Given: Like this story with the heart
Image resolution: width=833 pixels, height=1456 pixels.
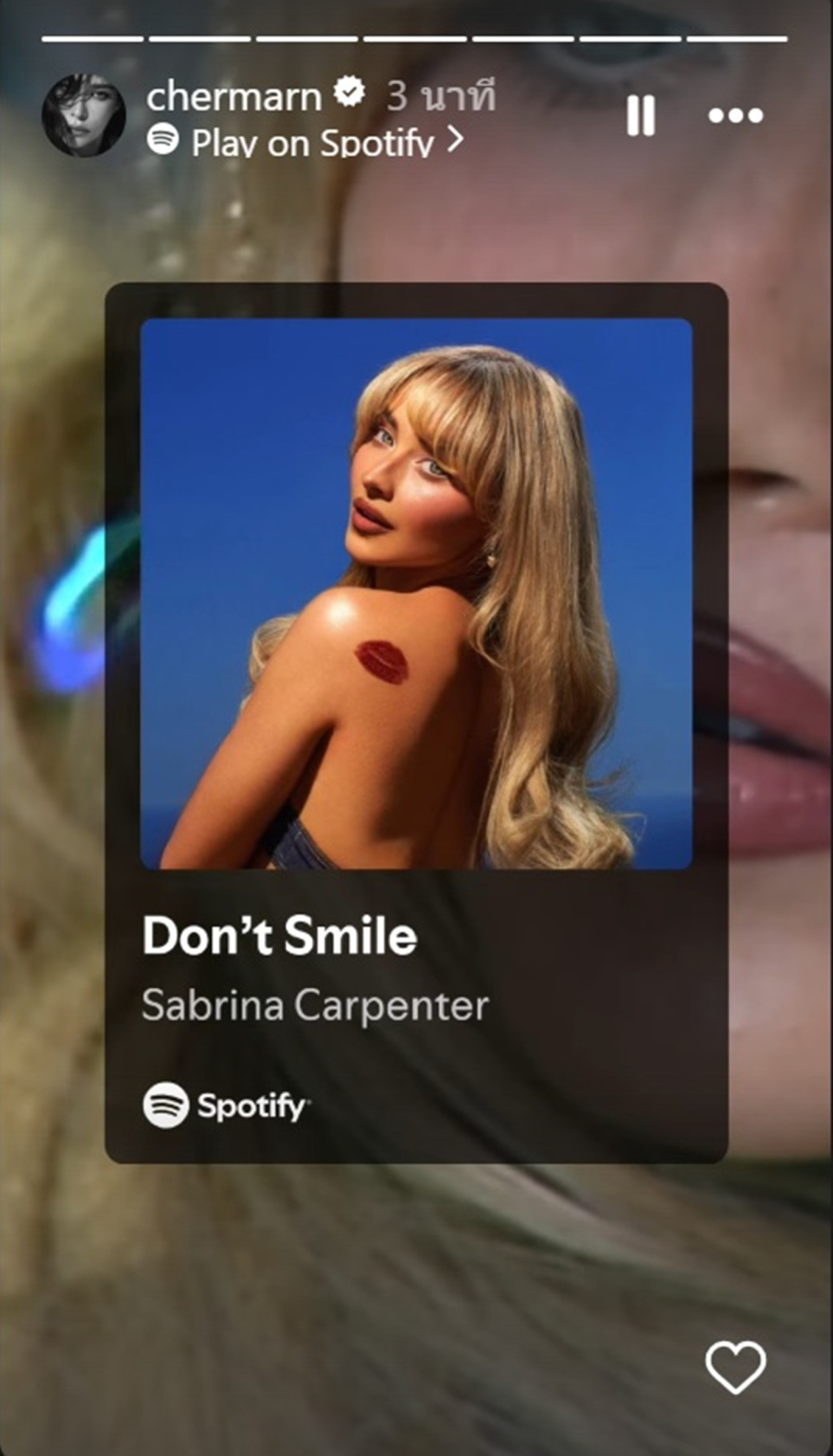Looking at the screenshot, I should [735, 1367].
